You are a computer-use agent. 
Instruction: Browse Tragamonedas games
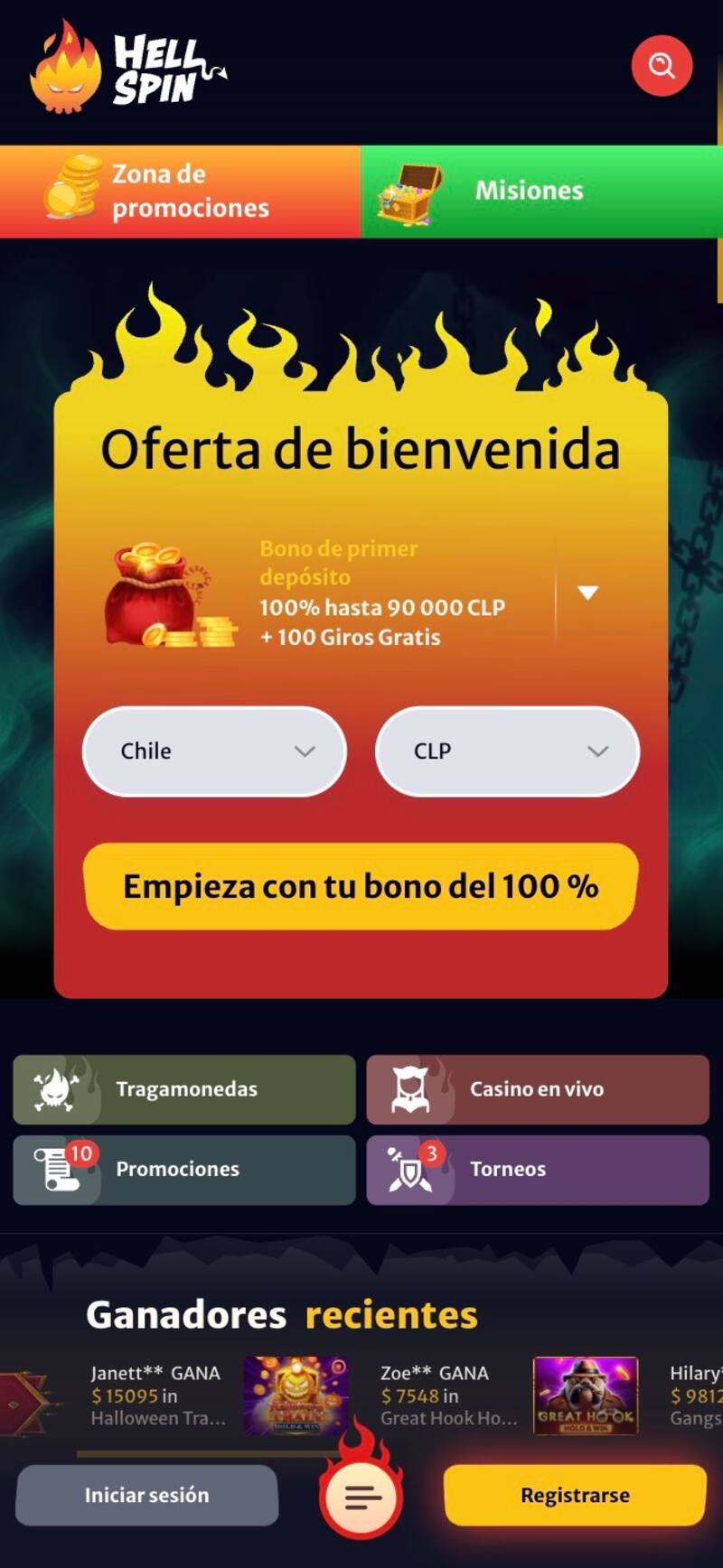pyautogui.click(x=184, y=1089)
